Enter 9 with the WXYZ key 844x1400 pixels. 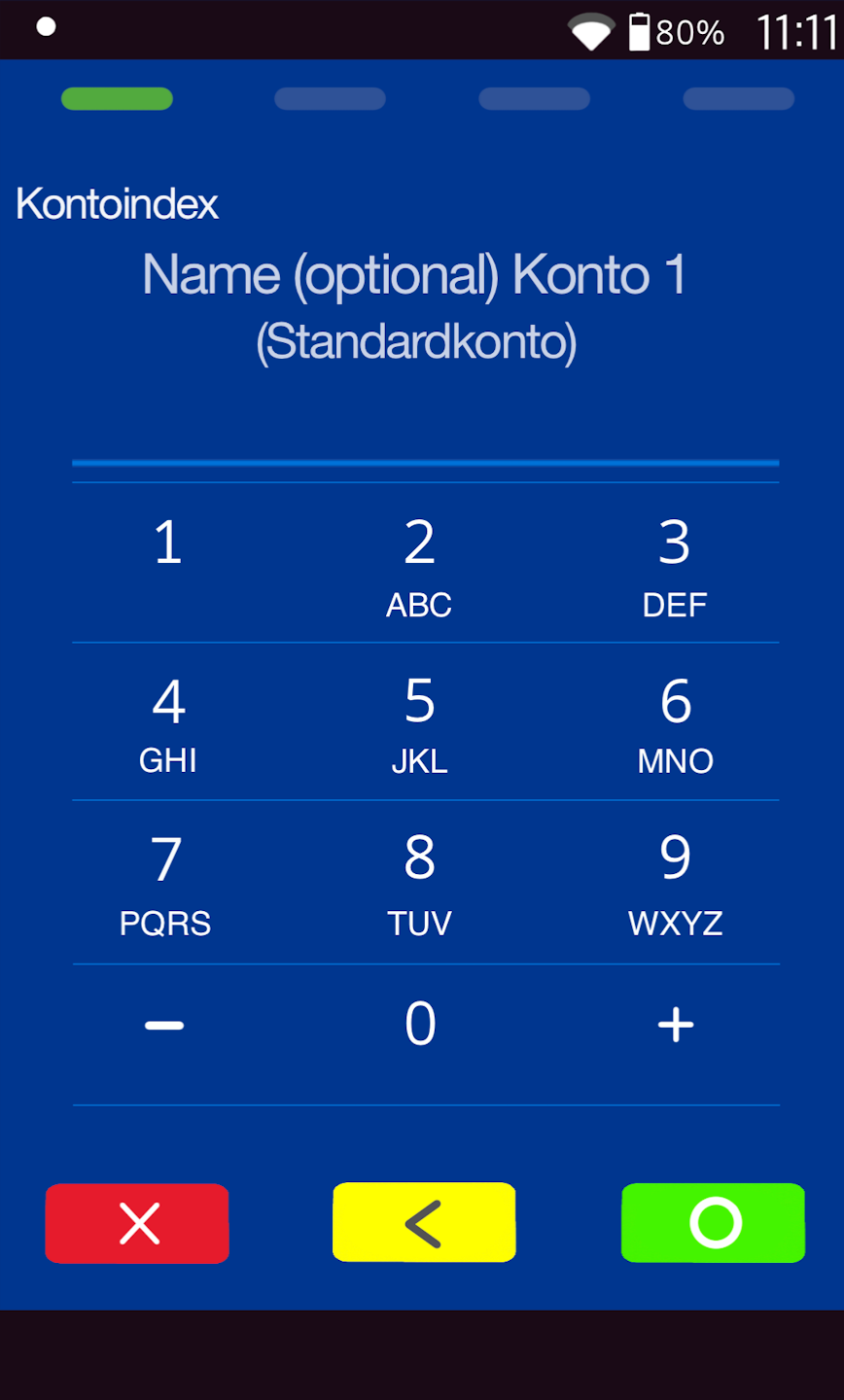(x=675, y=882)
